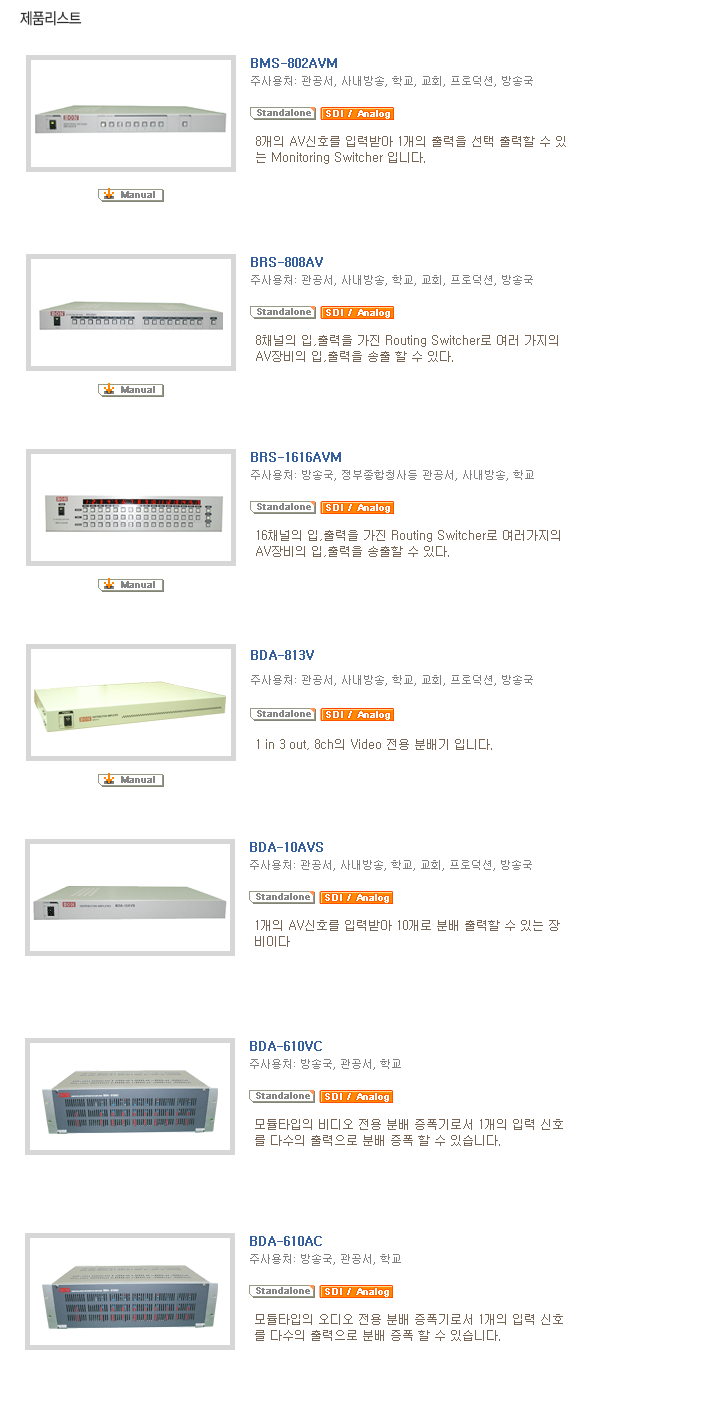Select the BDA-813V product title
This screenshot has width=702, height=1405.
pyautogui.click(x=282, y=656)
